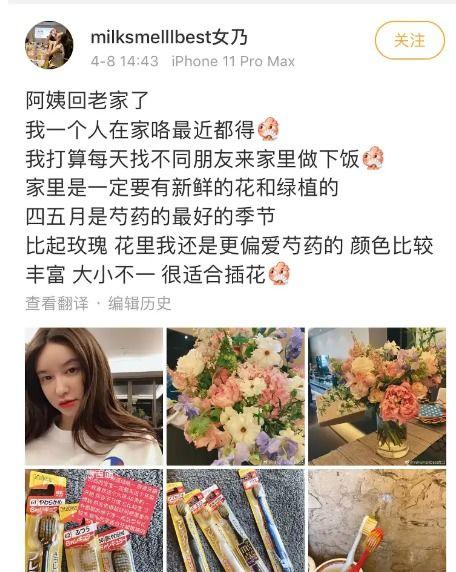This screenshot has width=456, height=572.
Task: Open the photo of toothbrushes in a cup
Action: 377,521
